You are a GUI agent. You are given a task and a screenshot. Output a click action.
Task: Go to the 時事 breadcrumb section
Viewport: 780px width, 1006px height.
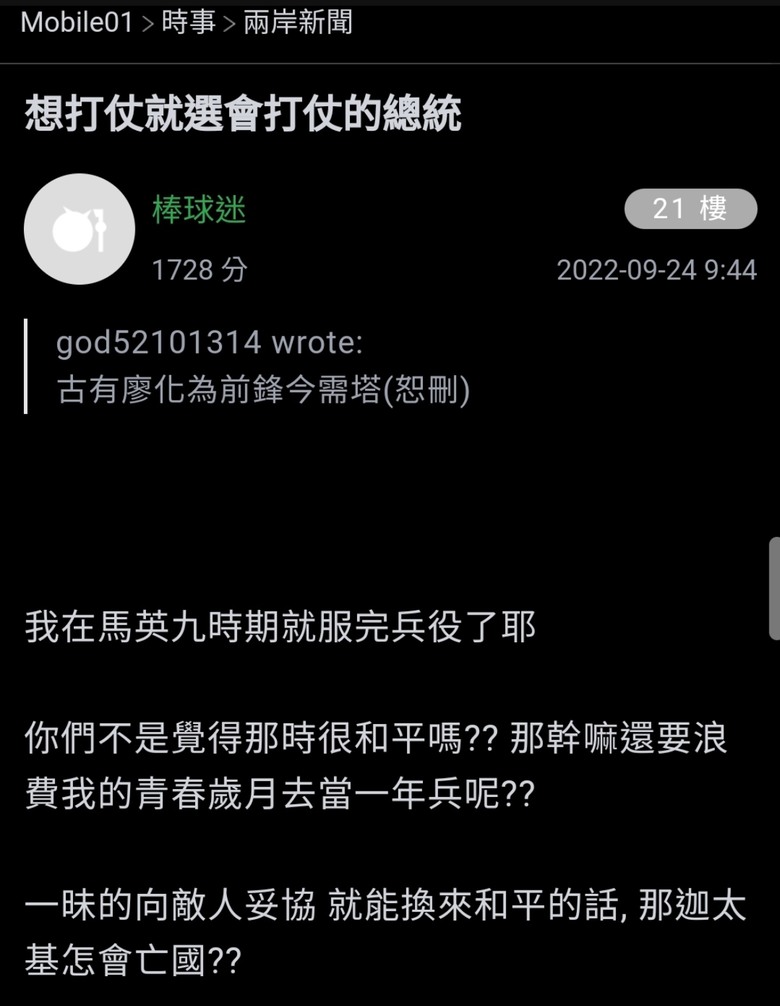click(x=189, y=23)
